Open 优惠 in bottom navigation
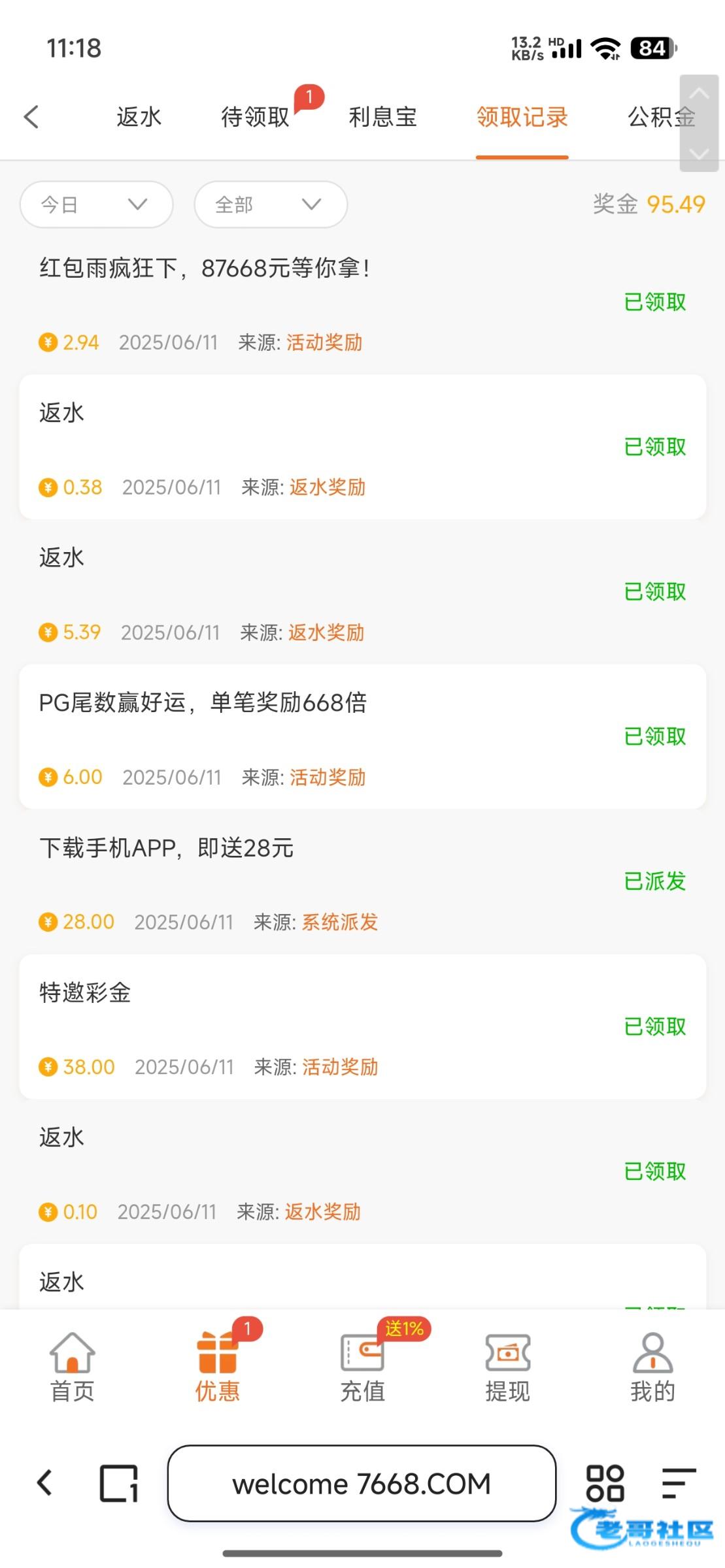 218,1367
